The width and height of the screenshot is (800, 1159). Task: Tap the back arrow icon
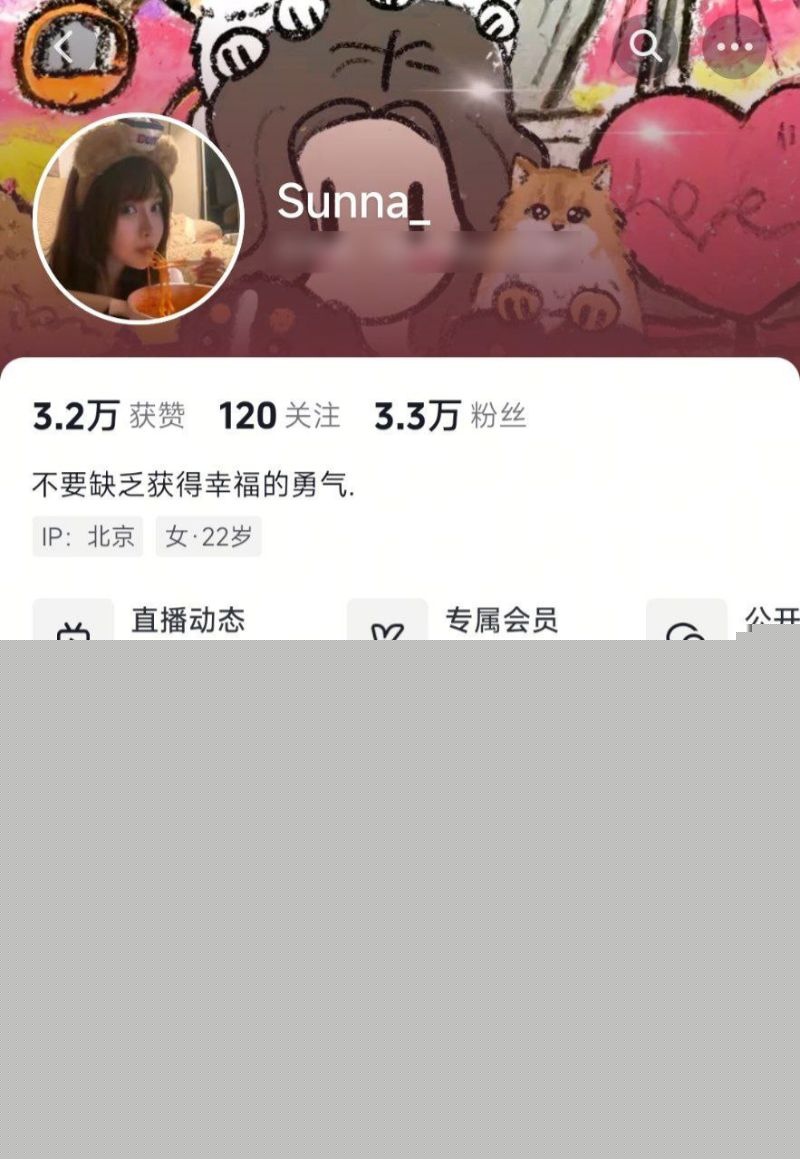[66, 47]
